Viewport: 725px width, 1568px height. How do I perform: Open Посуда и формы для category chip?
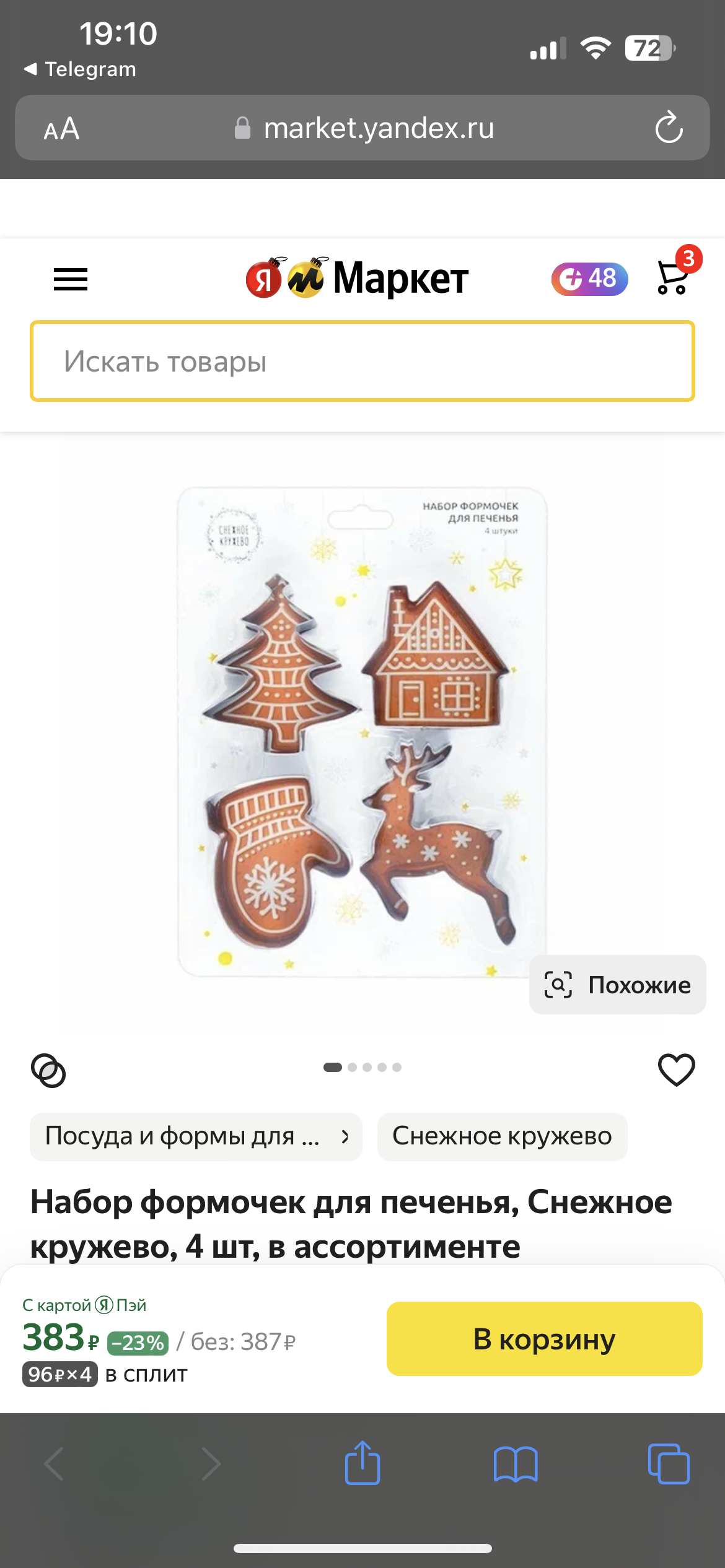coord(196,1136)
